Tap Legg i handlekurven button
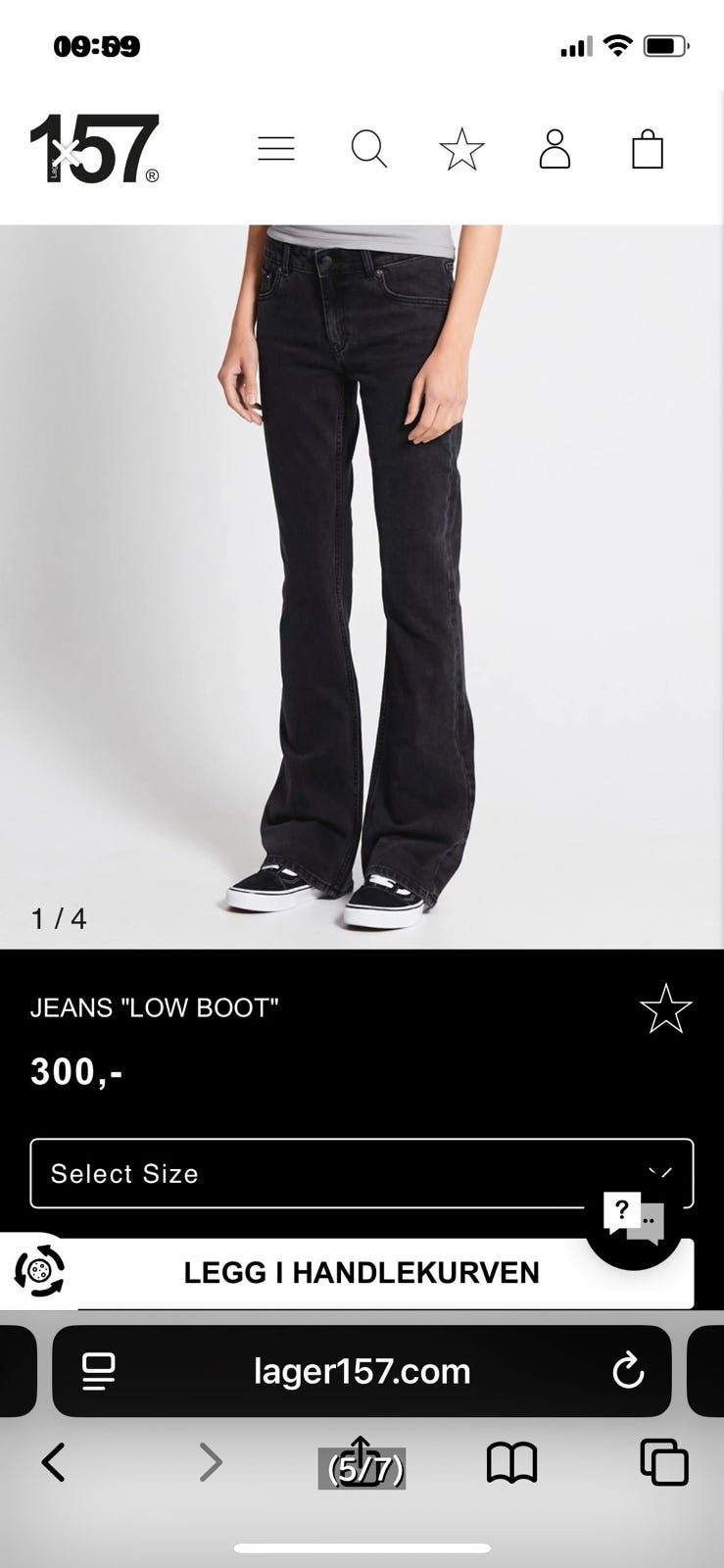The height and width of the screenshot is (1568, 724). coord(362,1272)
